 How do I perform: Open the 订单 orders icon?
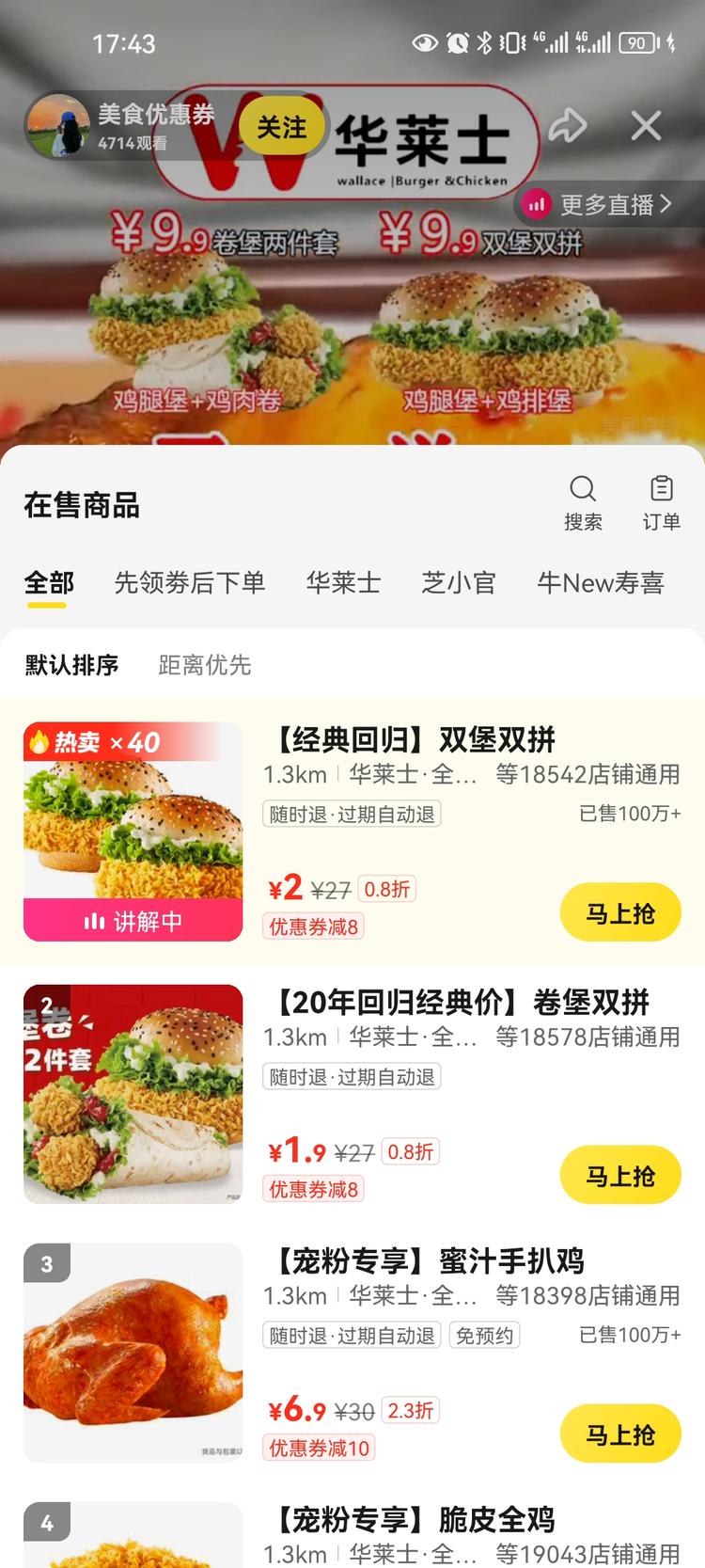click(x=662, y=489)
